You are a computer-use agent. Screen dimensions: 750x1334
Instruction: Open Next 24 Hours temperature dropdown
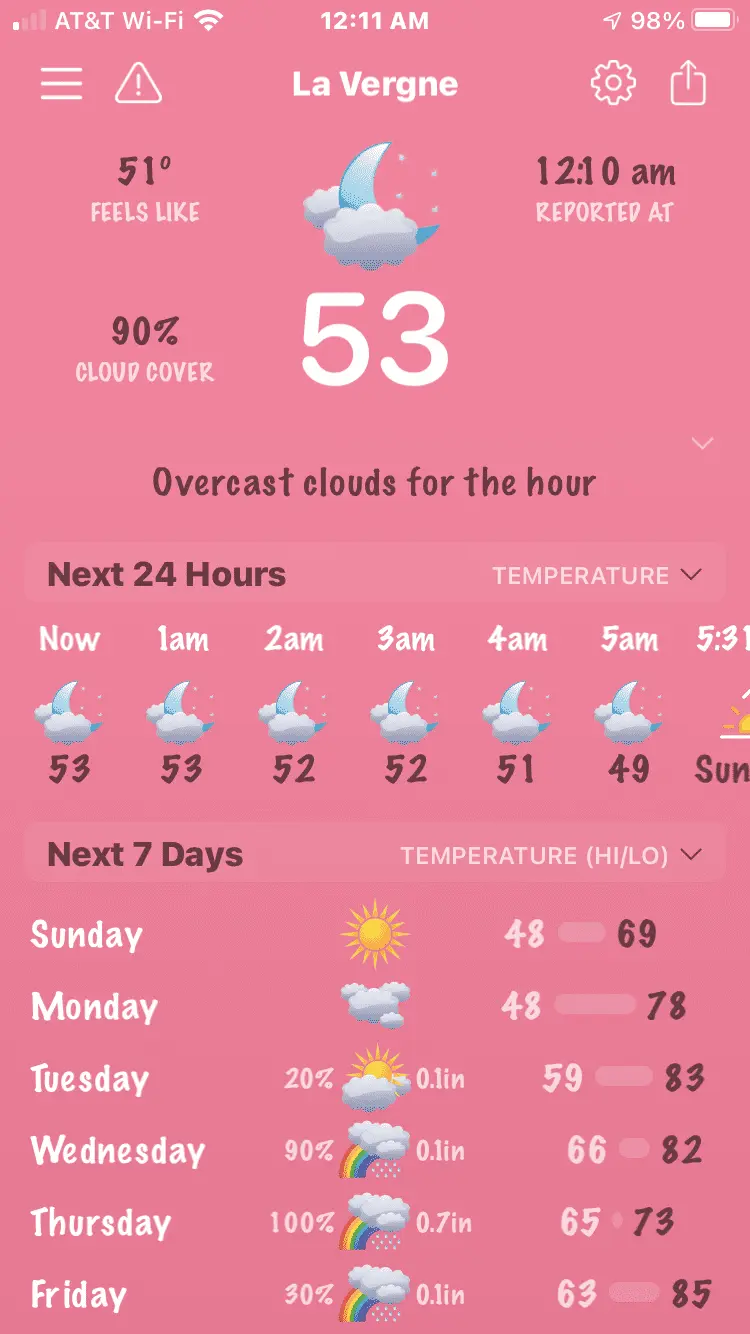[597, 576]
